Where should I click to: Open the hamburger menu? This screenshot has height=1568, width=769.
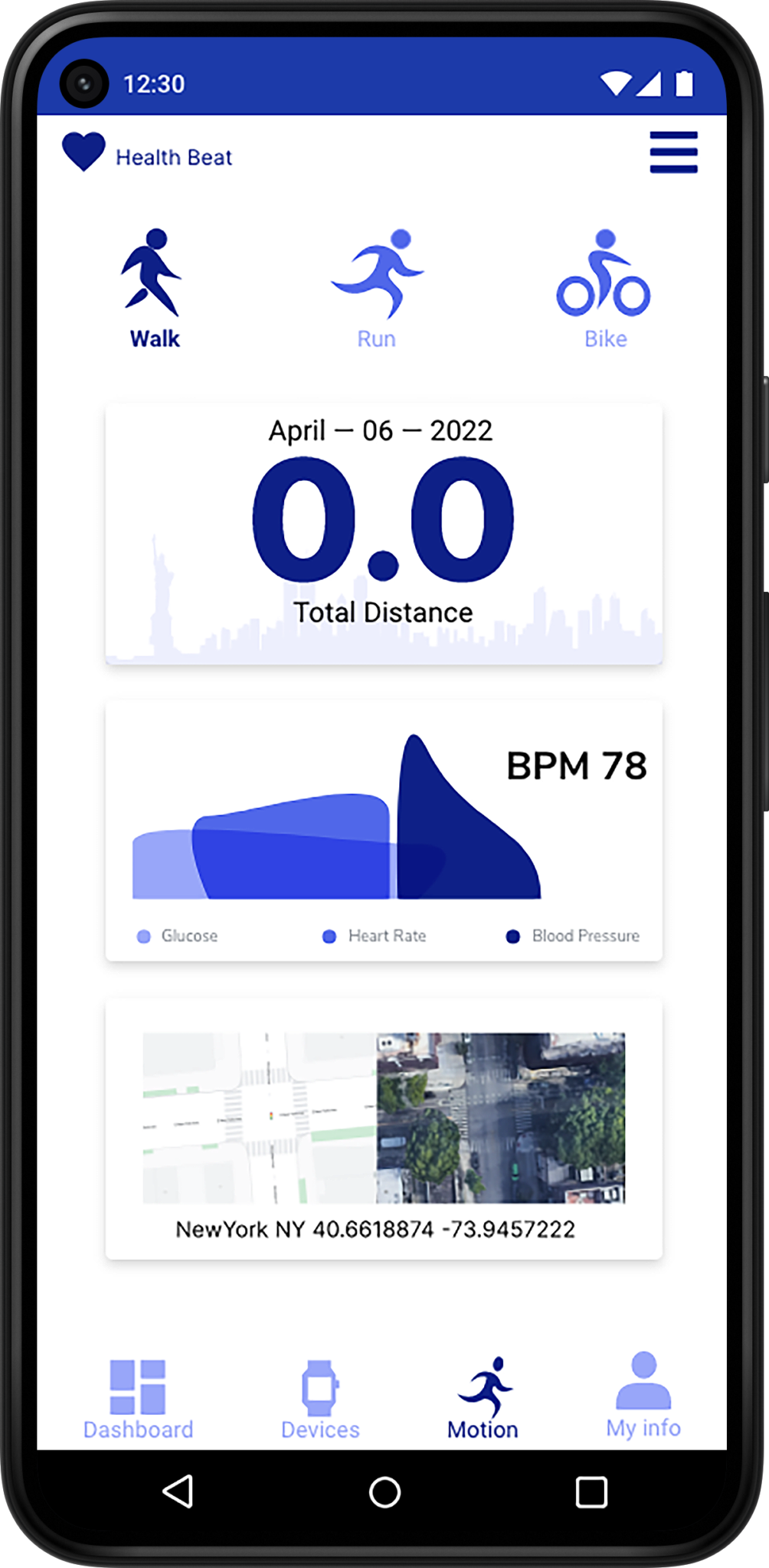click(x=673, y=152)
